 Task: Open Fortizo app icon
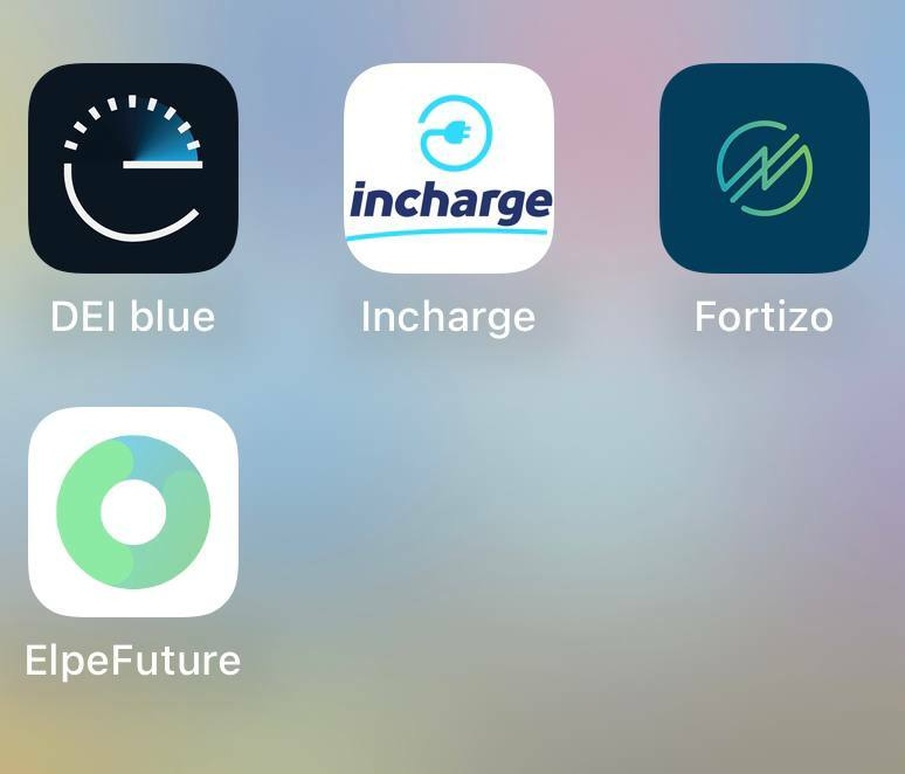point(764,168)
